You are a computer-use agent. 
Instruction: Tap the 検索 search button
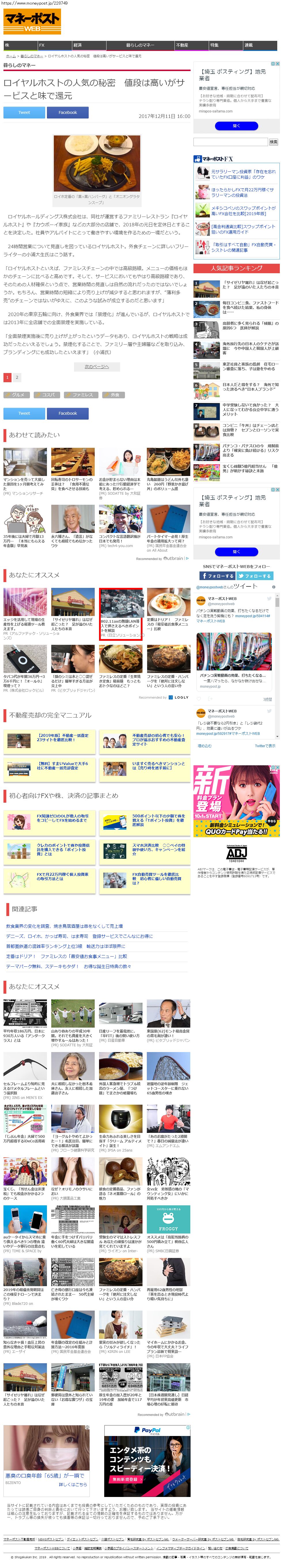click(x=273, y=142)
